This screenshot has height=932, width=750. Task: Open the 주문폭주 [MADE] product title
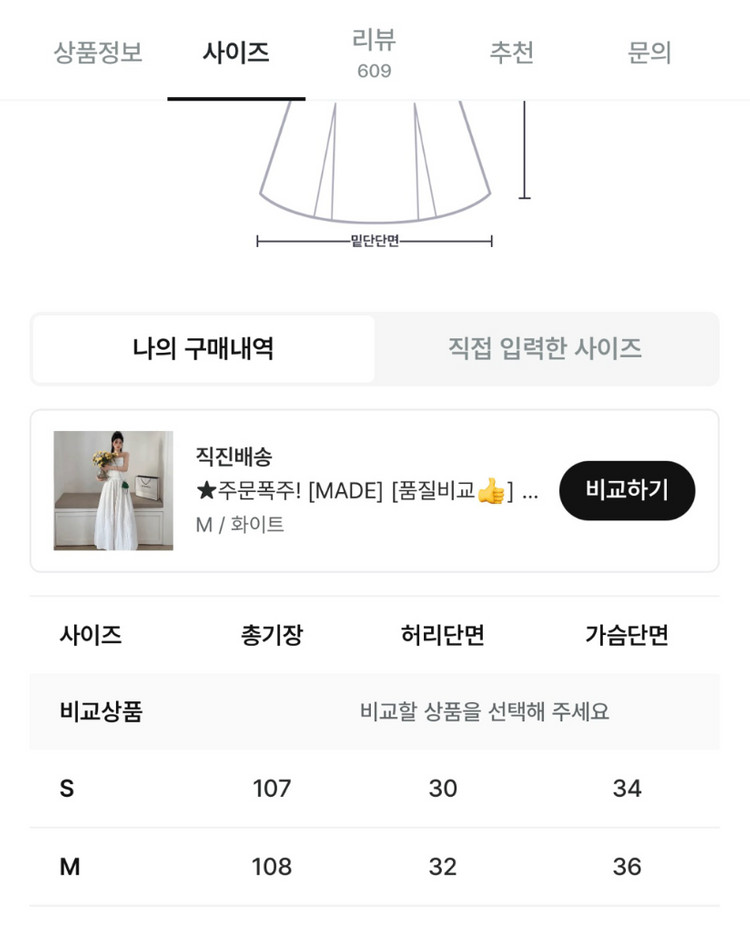pos(360,490)
